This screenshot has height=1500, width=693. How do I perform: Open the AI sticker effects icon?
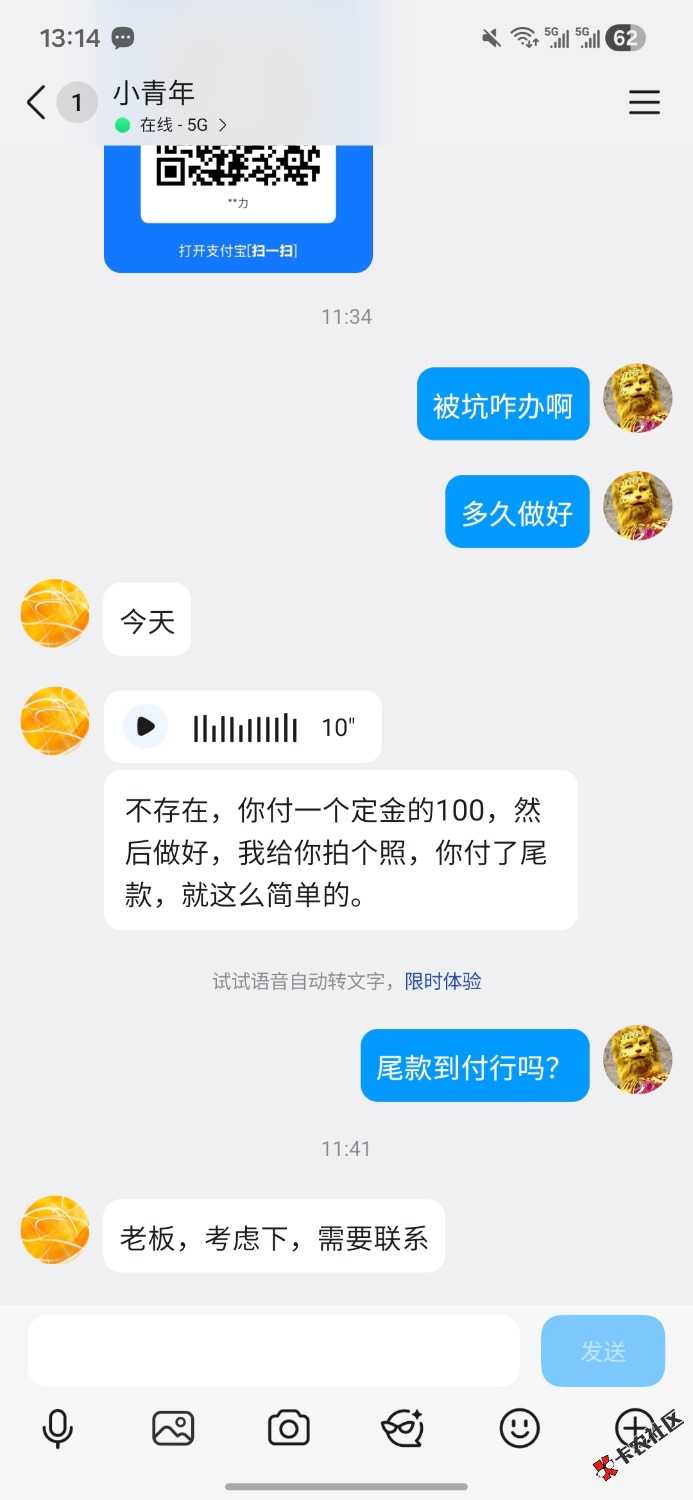(403, 1428)
